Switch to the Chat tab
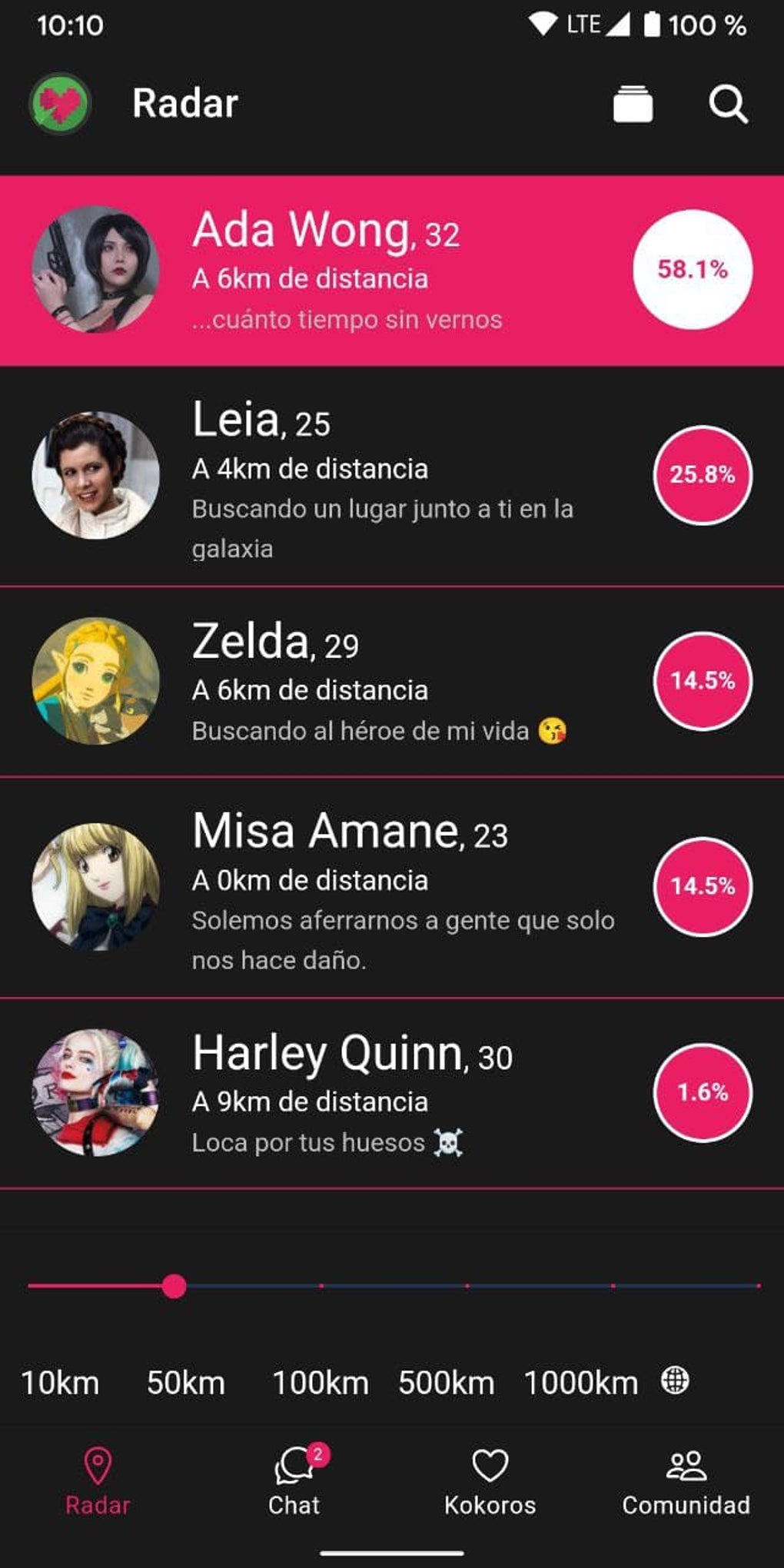Screen dimensions: 784x1568 click(294, 1480)
